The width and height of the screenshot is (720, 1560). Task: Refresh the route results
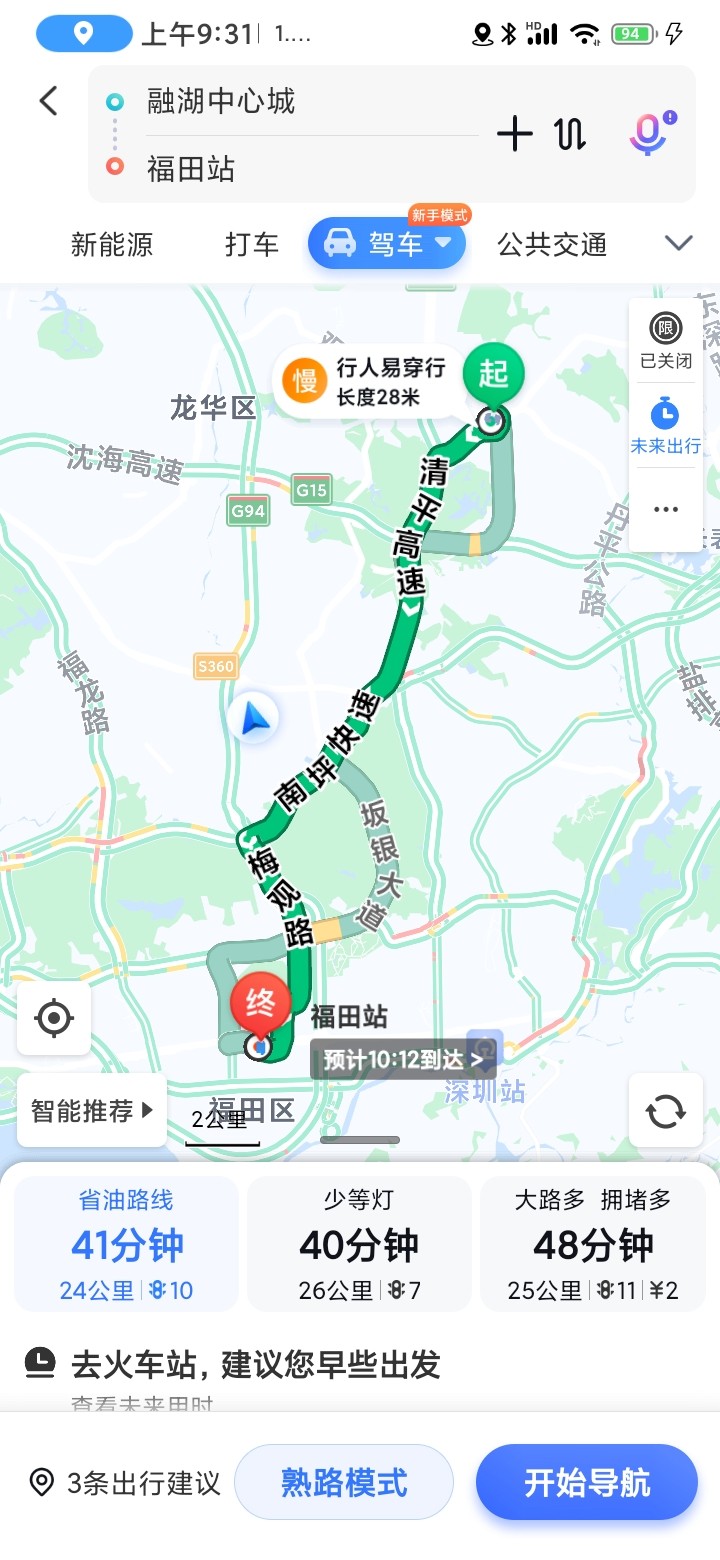665,1110
